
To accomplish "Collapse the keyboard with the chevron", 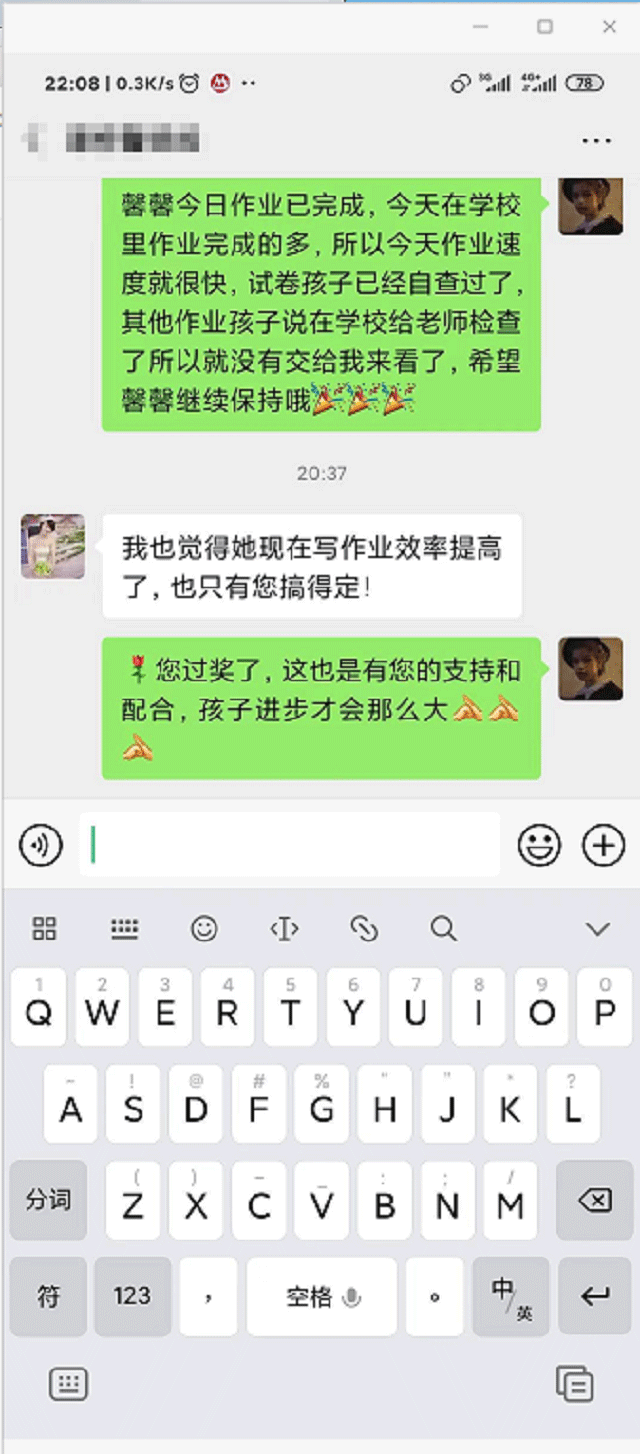I will tap(598, 929).
